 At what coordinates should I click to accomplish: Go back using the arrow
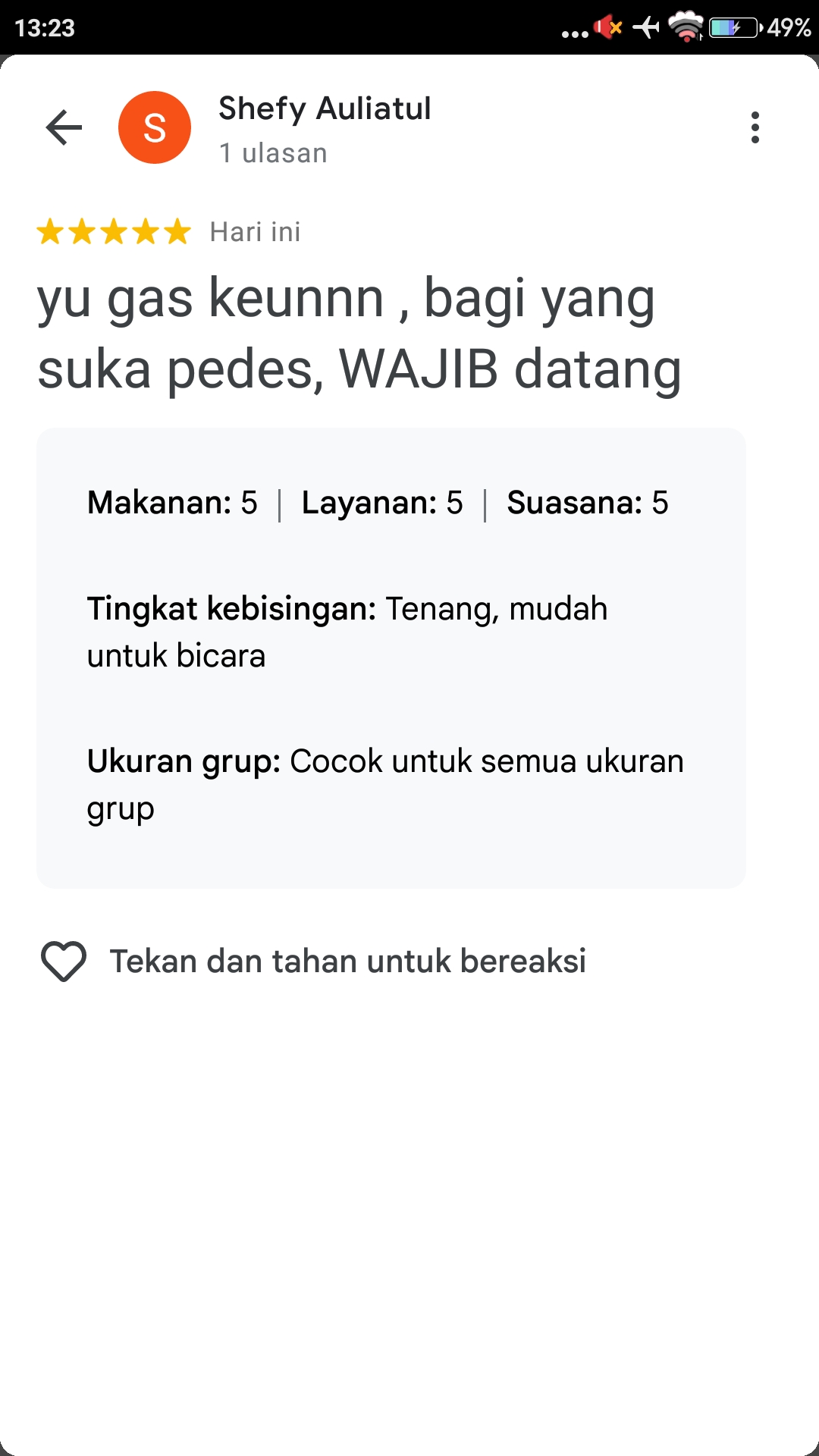point(64,127)
